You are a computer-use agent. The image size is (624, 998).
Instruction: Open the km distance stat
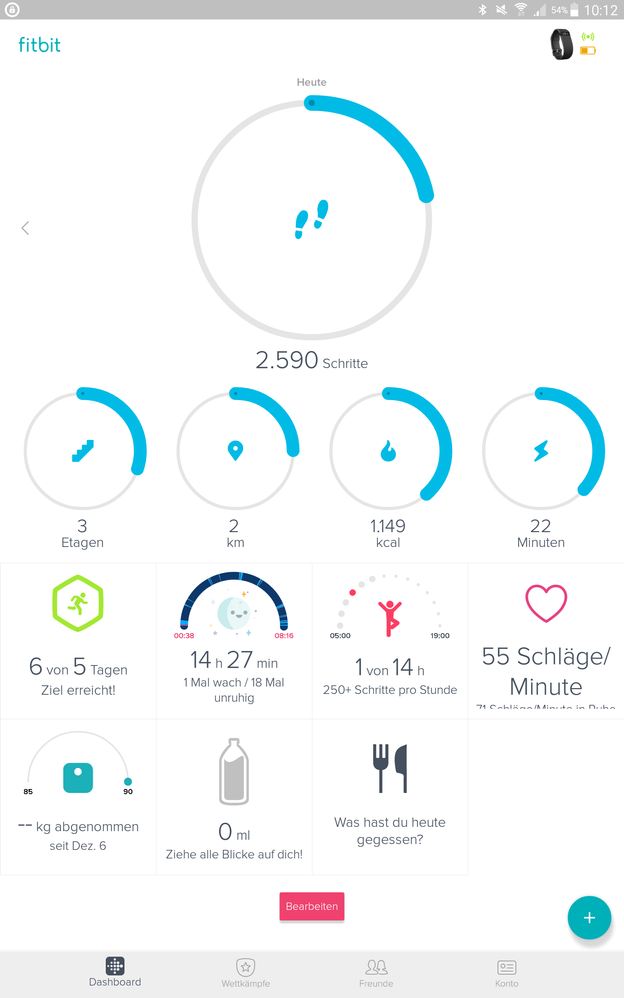[236, 452]
